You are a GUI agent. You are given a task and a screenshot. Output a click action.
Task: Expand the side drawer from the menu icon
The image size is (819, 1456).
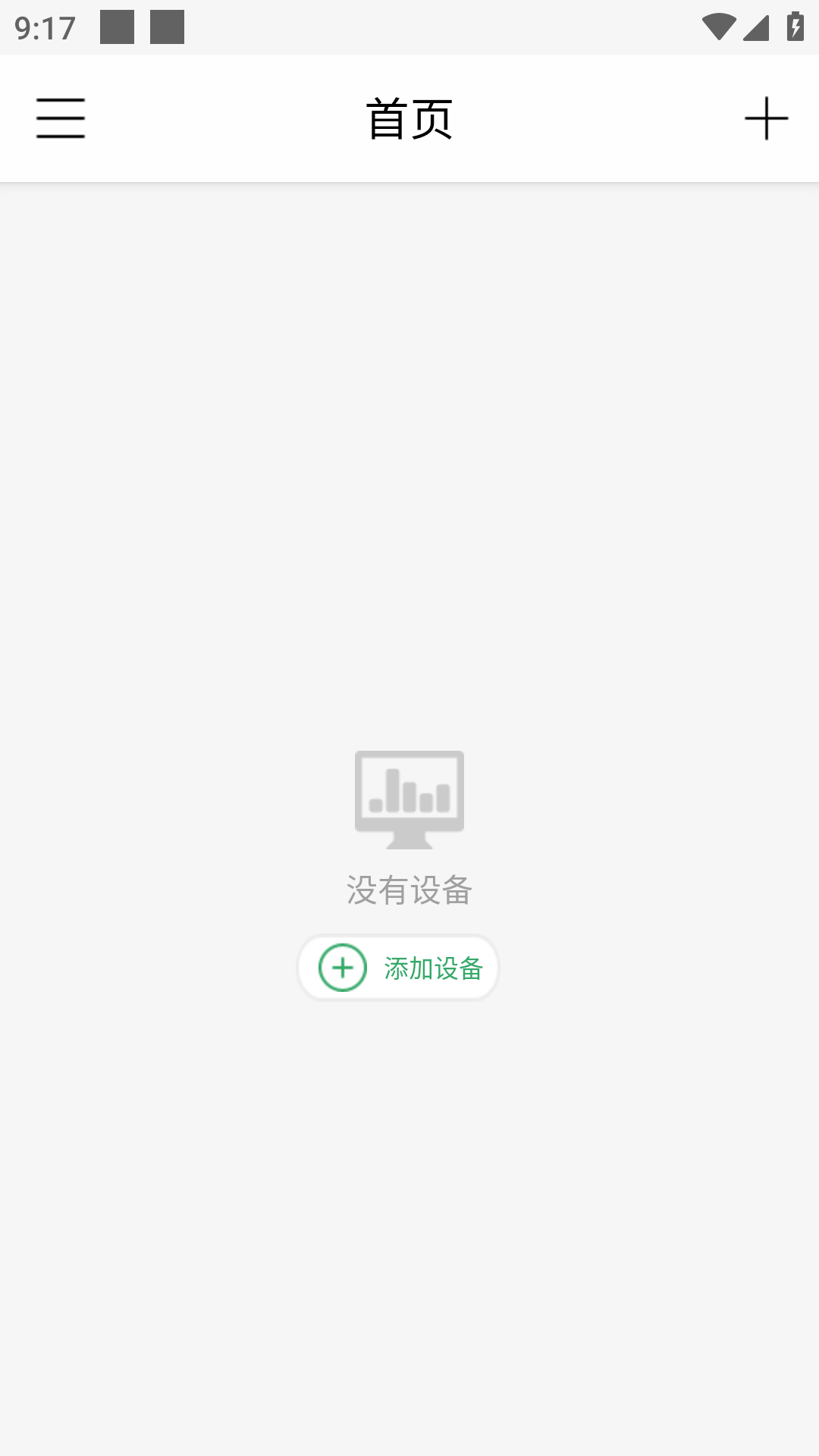(60, 118)
